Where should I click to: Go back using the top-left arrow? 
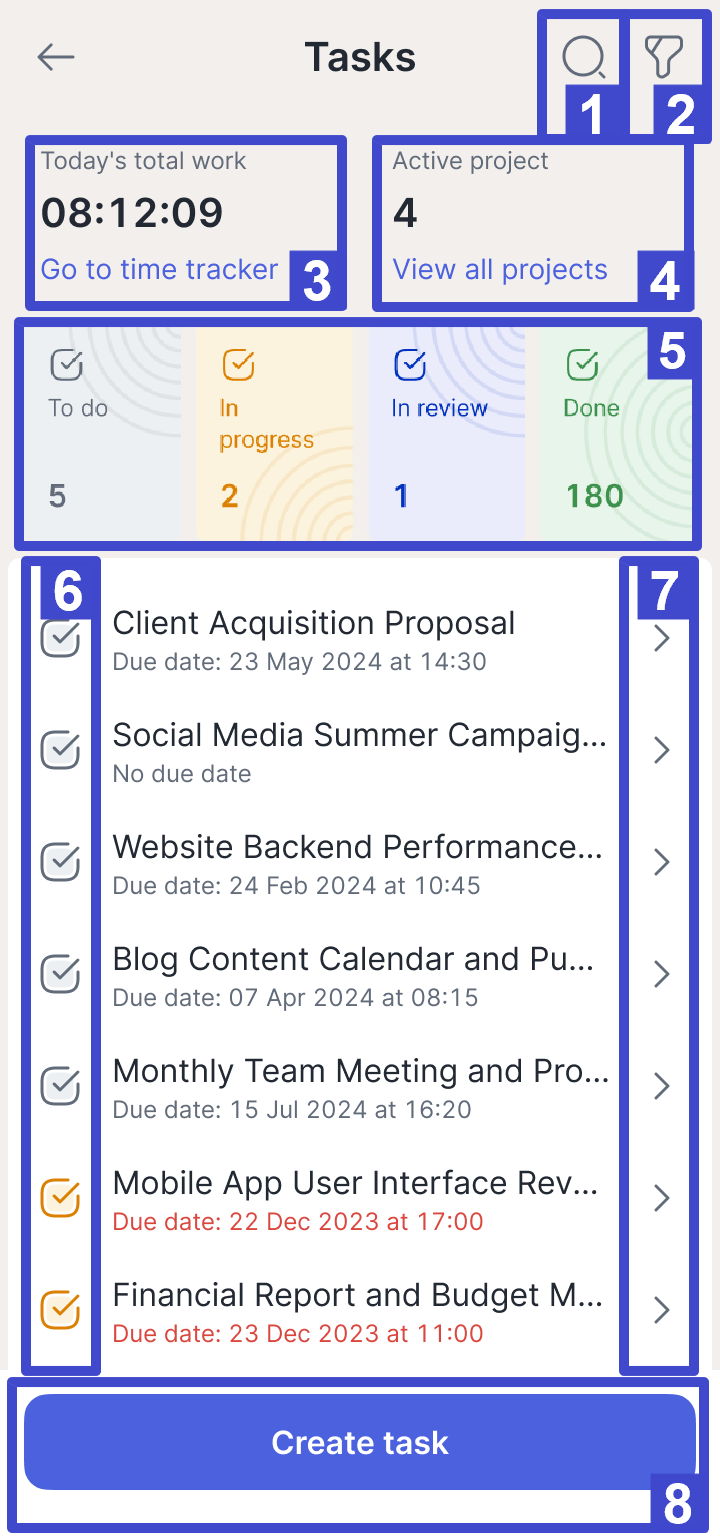coord(56,57)
